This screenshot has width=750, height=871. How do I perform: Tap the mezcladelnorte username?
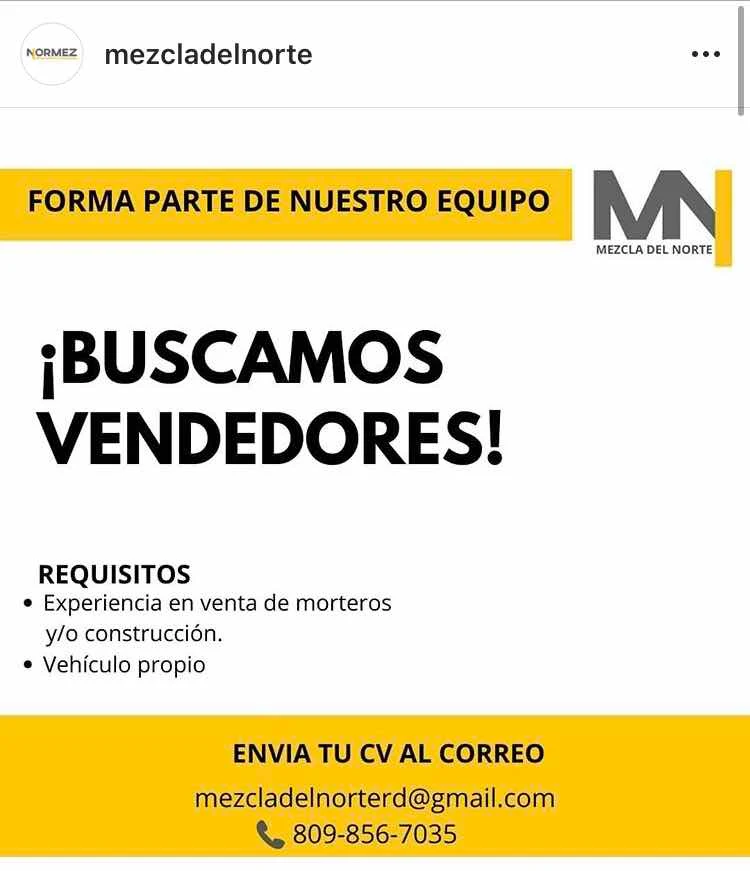pyautogui.click(x=208, y=54)
